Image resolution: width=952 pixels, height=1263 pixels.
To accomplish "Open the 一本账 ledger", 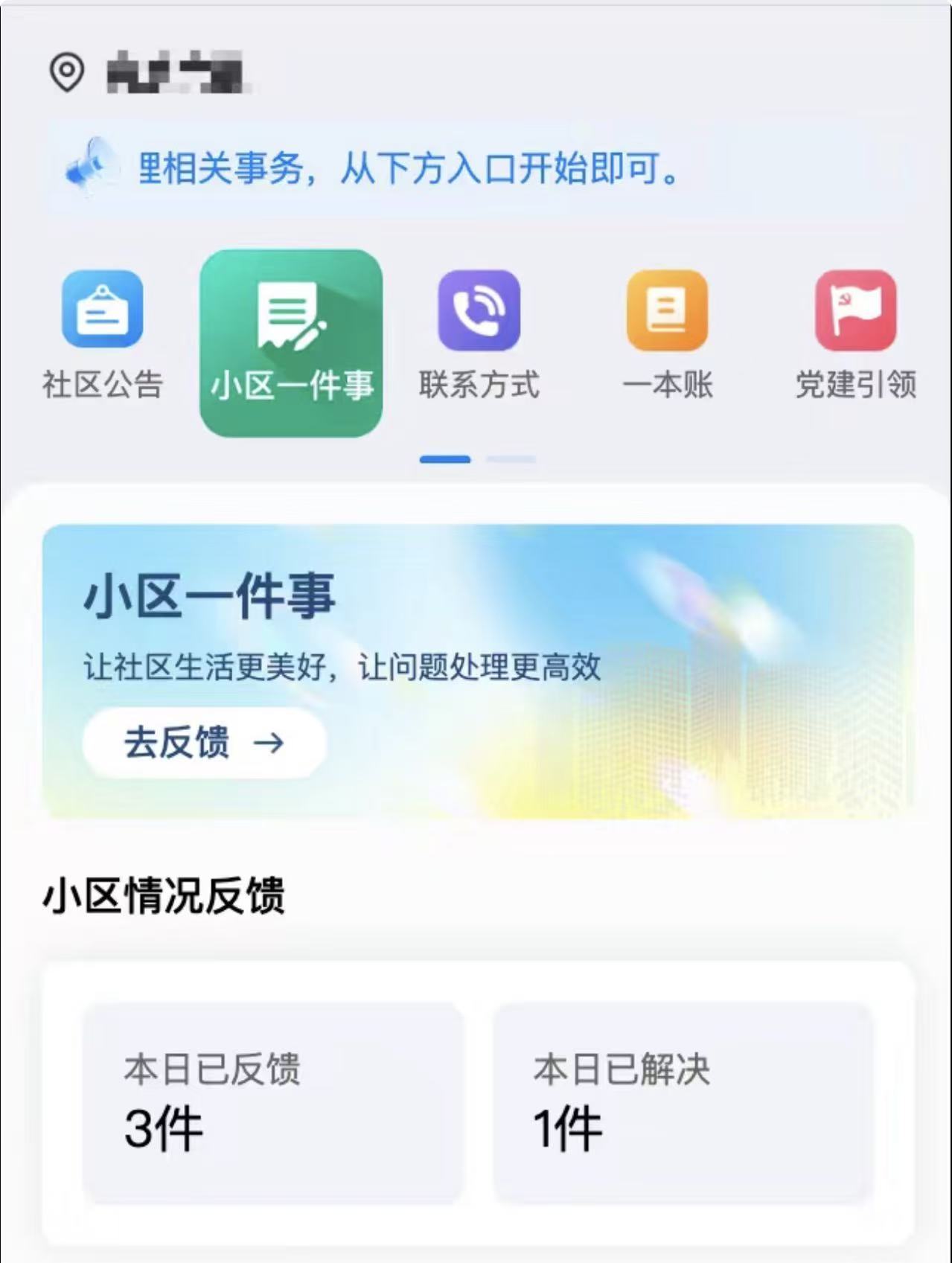I will coord(667,335).
